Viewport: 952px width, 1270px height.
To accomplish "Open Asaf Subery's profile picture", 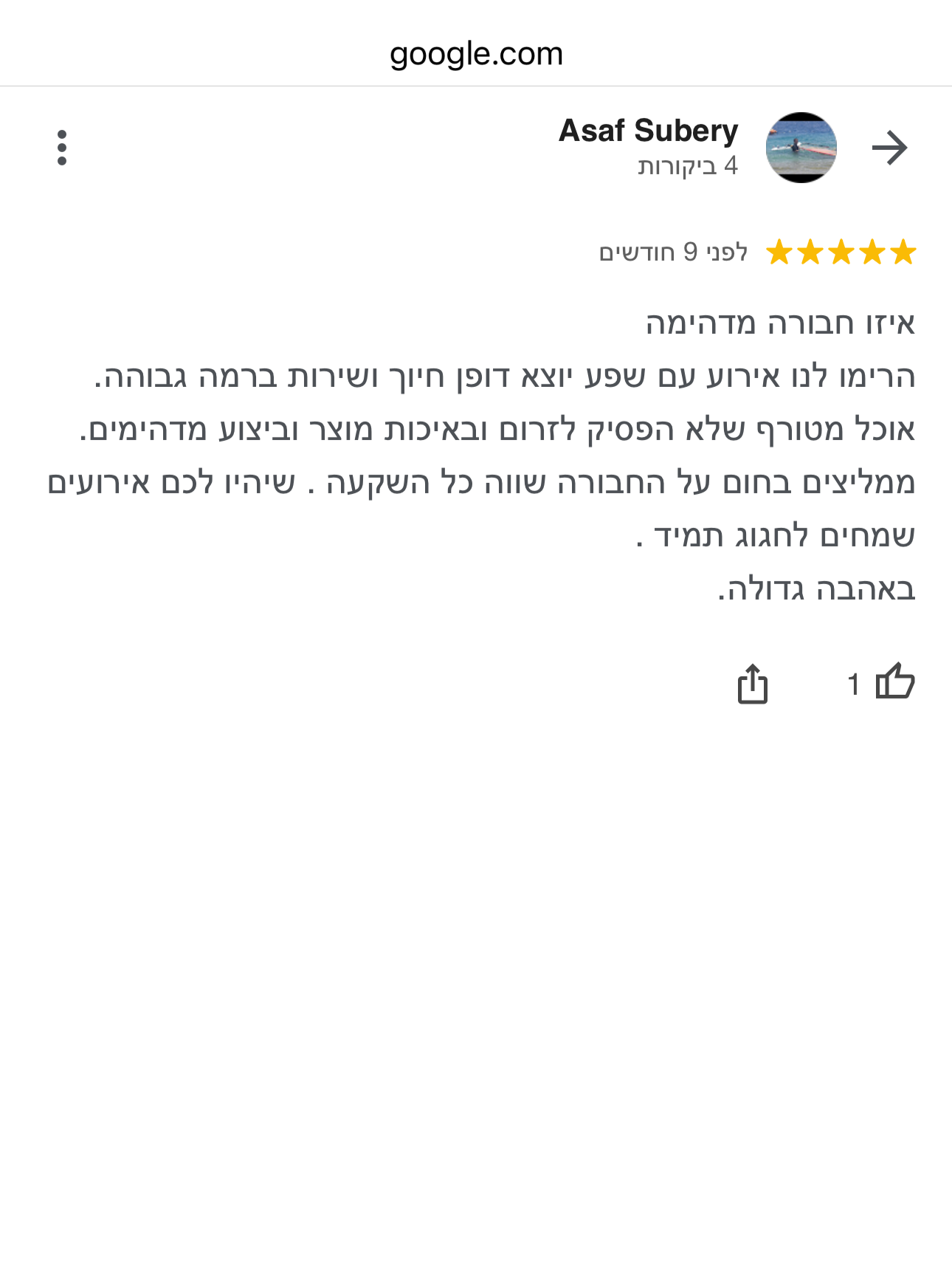I will (801, 148).
